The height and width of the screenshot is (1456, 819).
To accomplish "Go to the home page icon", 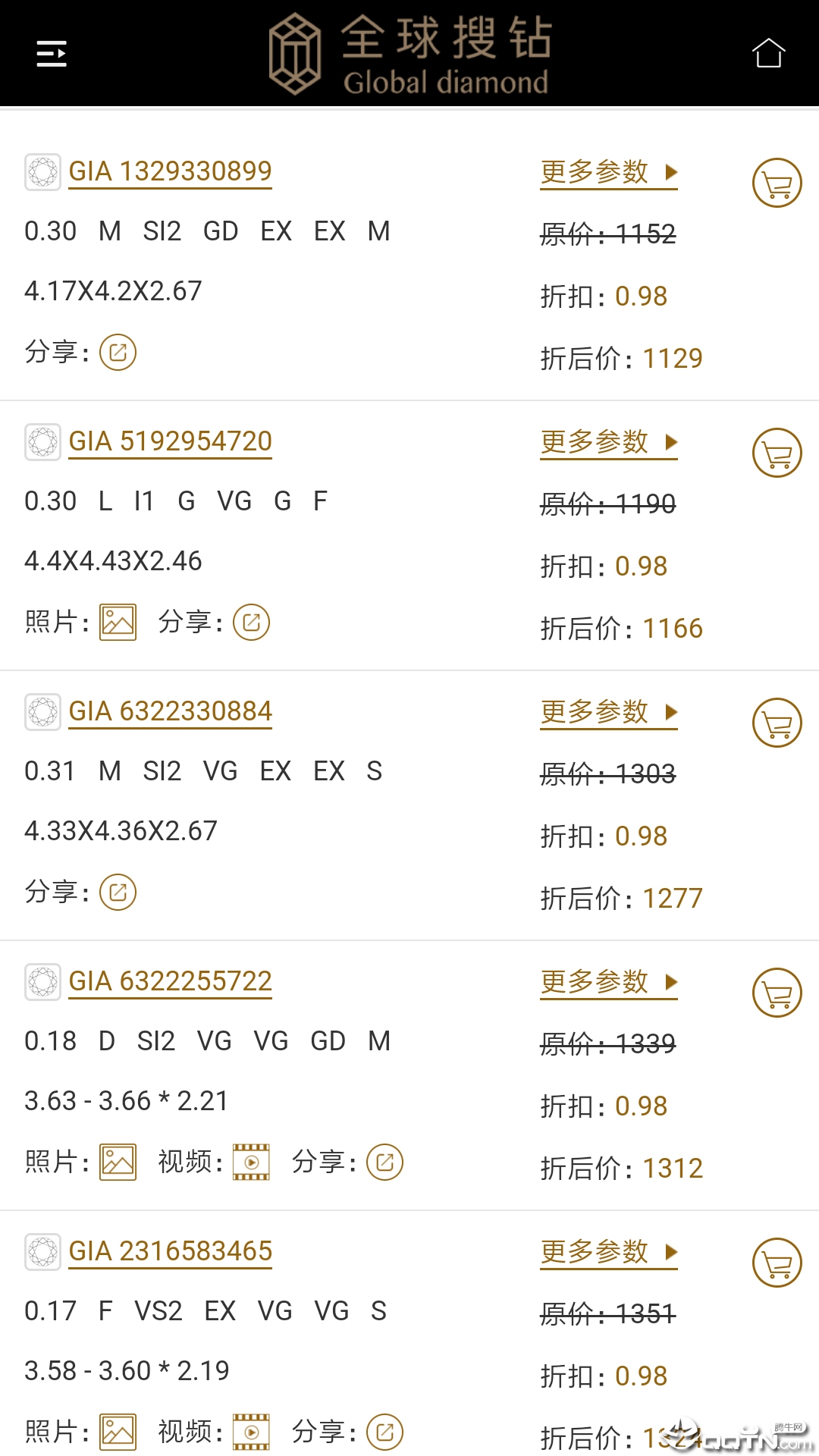I will click(x=767, y=53).
